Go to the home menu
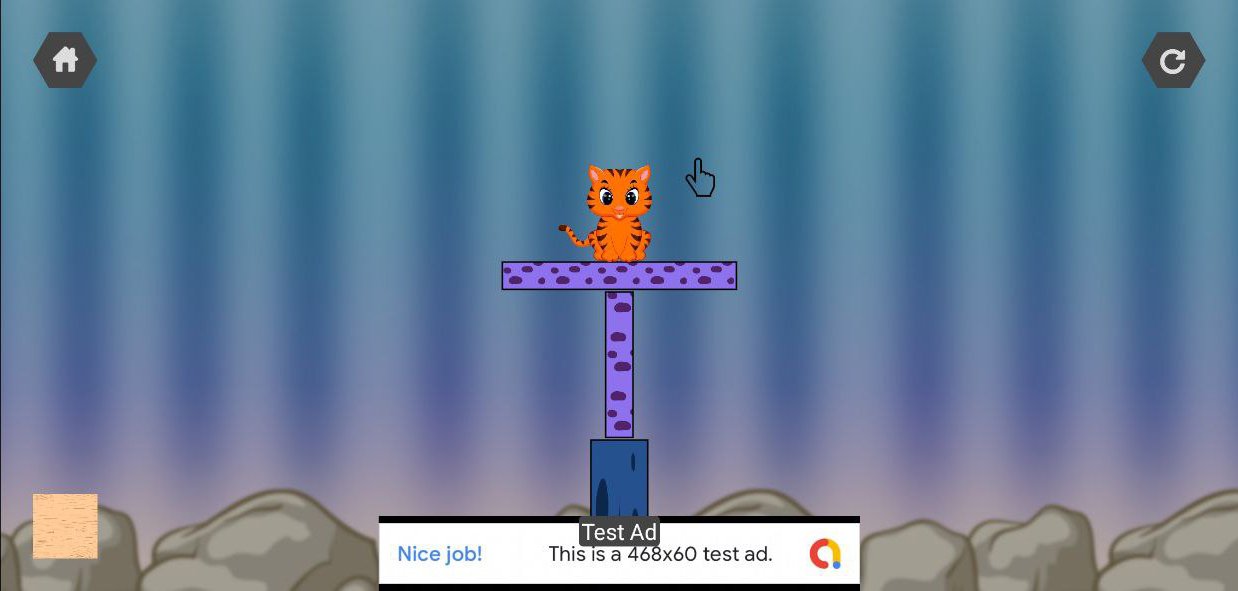Screen dimensions: 1238x591 65,60
